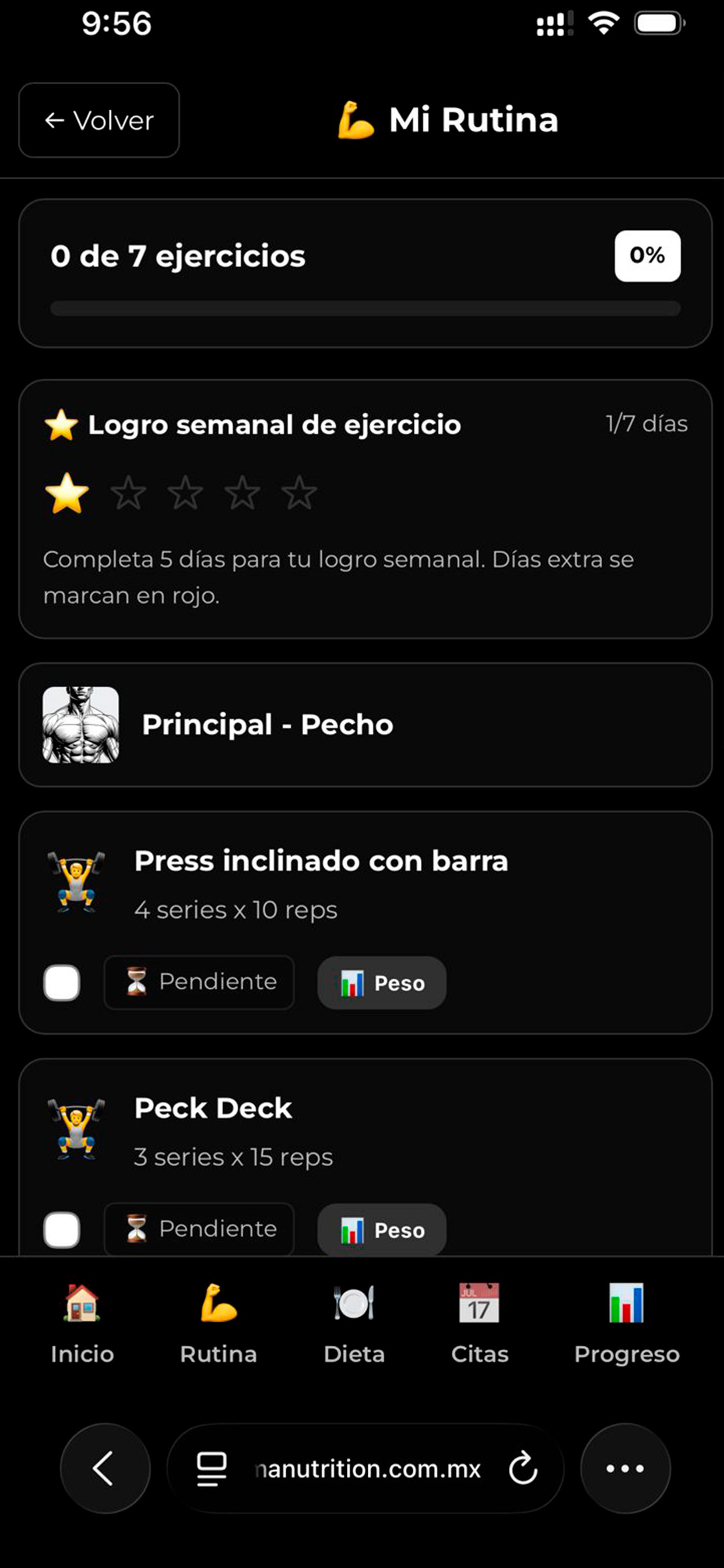Screen dimensions: 724x1568
Task: Check off Press inclinado con barra
Action: (61, 982)
